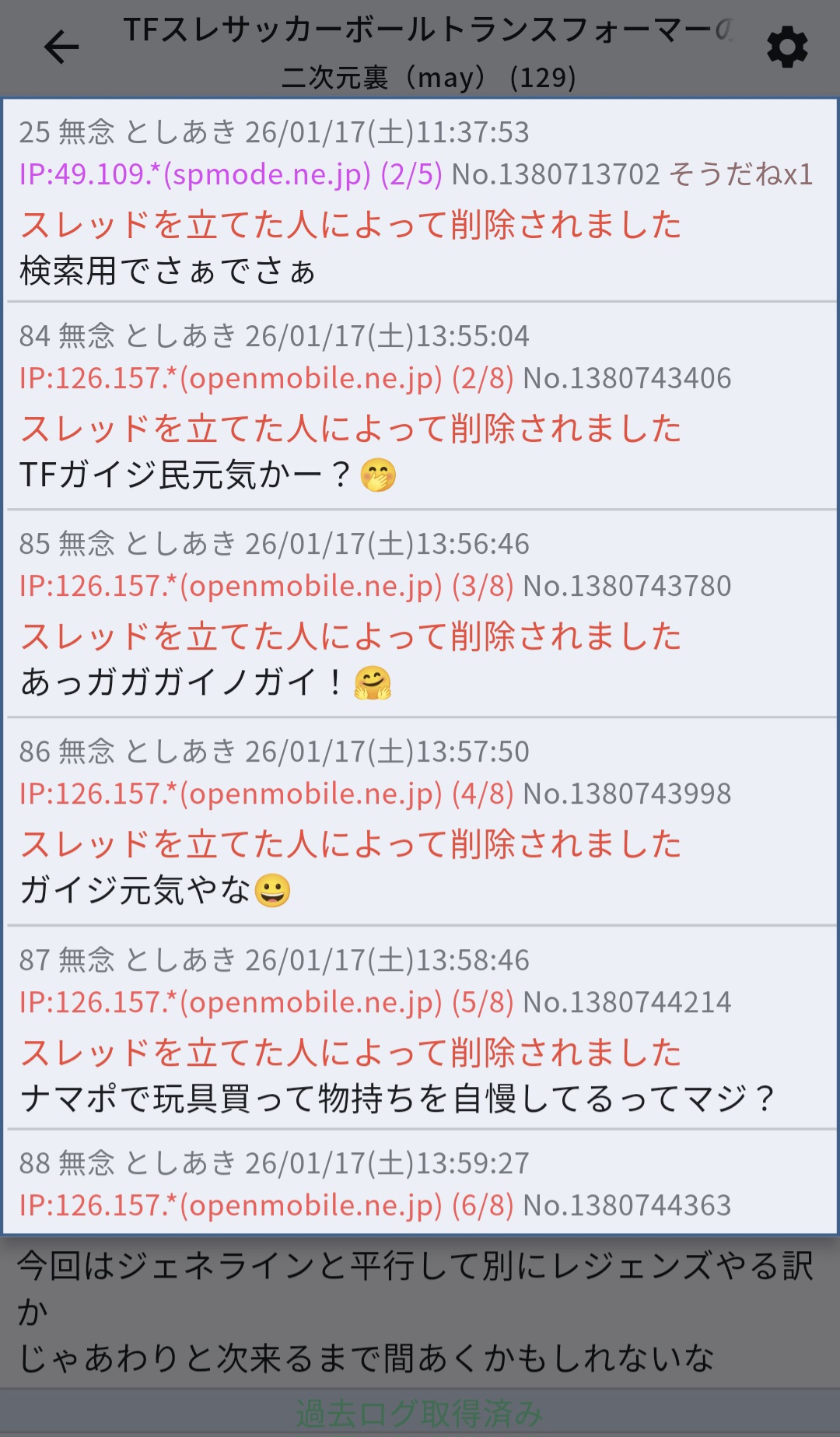The width and height of the screenshot is (840, 1437).
Task: Open post No.1380744214
Action: (627, 1002)
